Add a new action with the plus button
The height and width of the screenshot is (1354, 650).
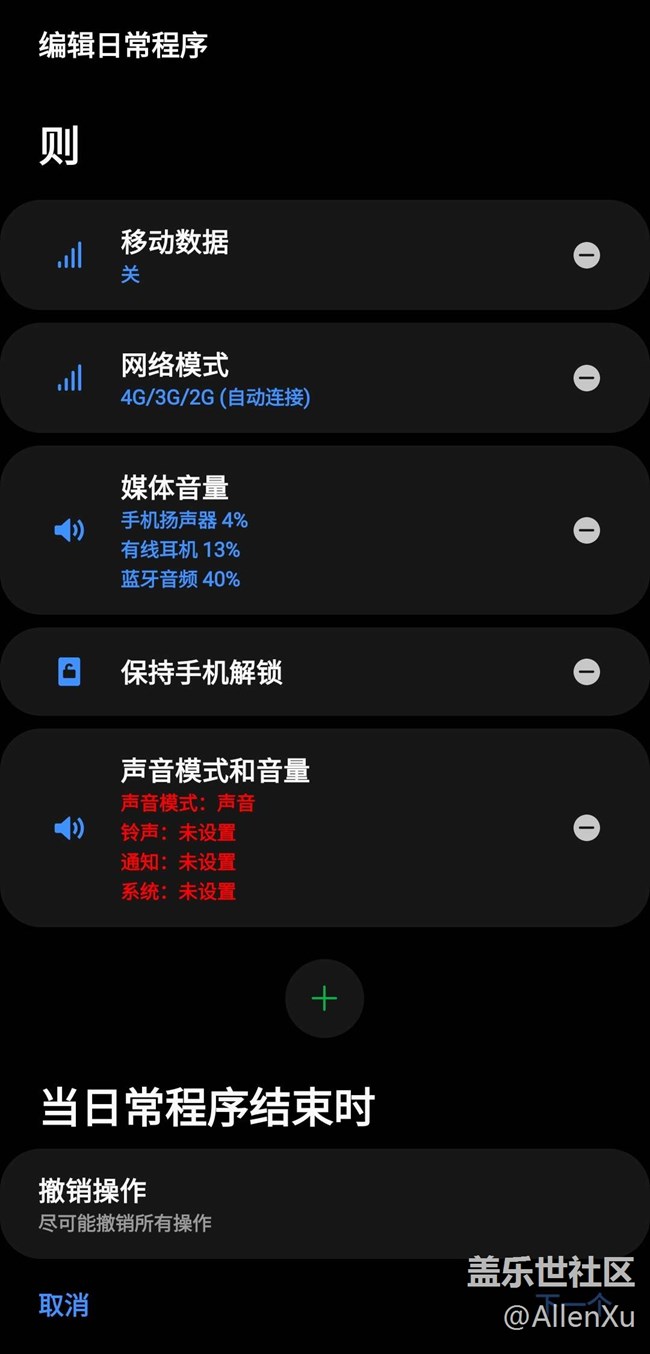(324, 998)
